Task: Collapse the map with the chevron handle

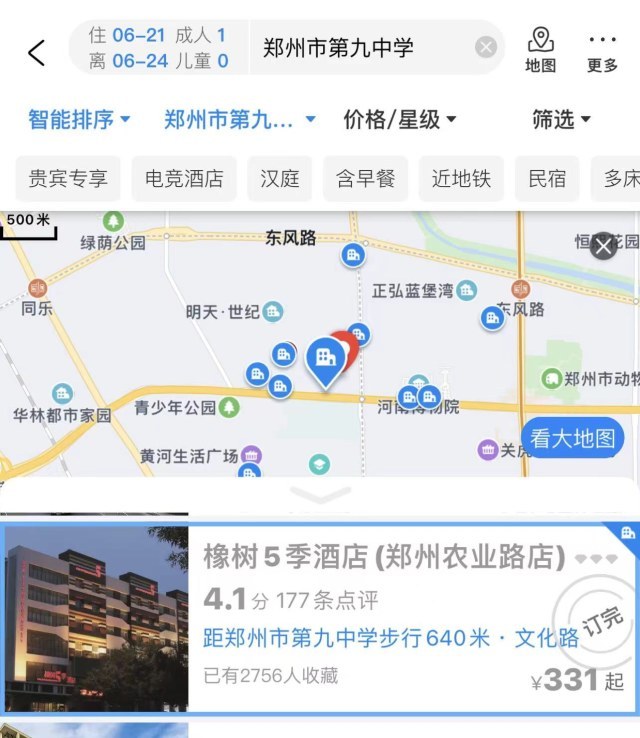Action: pos(320,495)
